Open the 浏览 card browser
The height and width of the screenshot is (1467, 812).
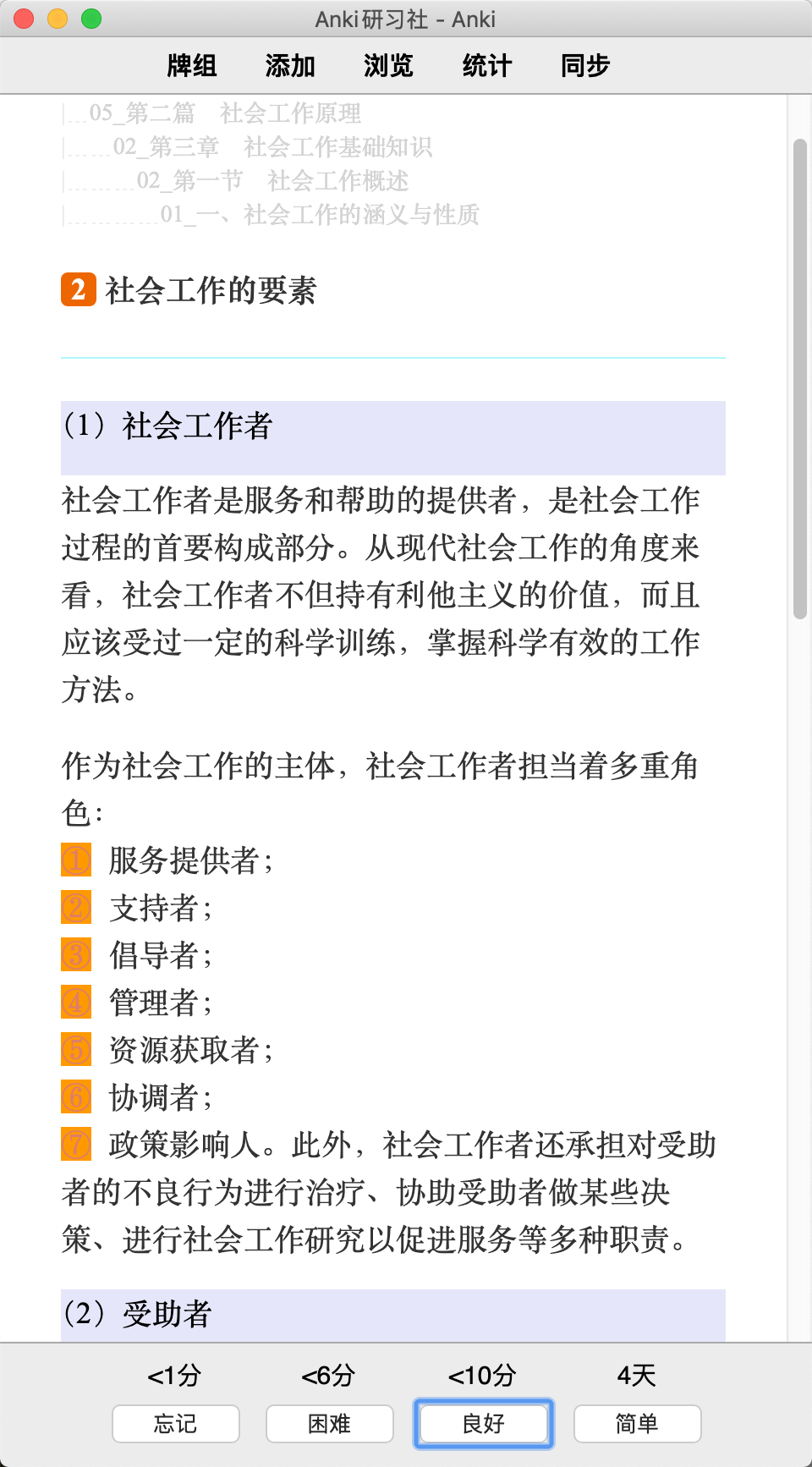(388, 65)
